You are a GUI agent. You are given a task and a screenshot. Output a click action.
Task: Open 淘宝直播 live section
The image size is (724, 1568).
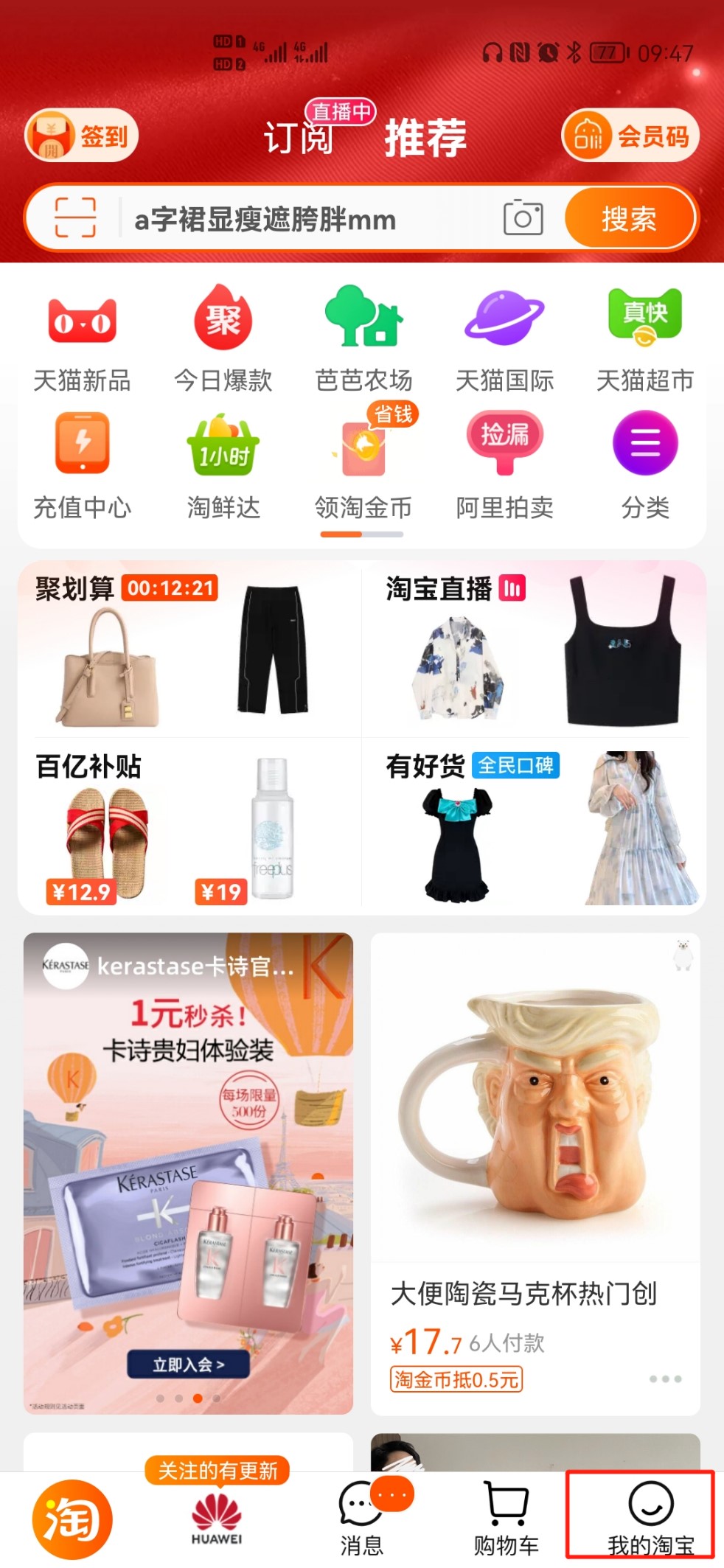point(534,649)
